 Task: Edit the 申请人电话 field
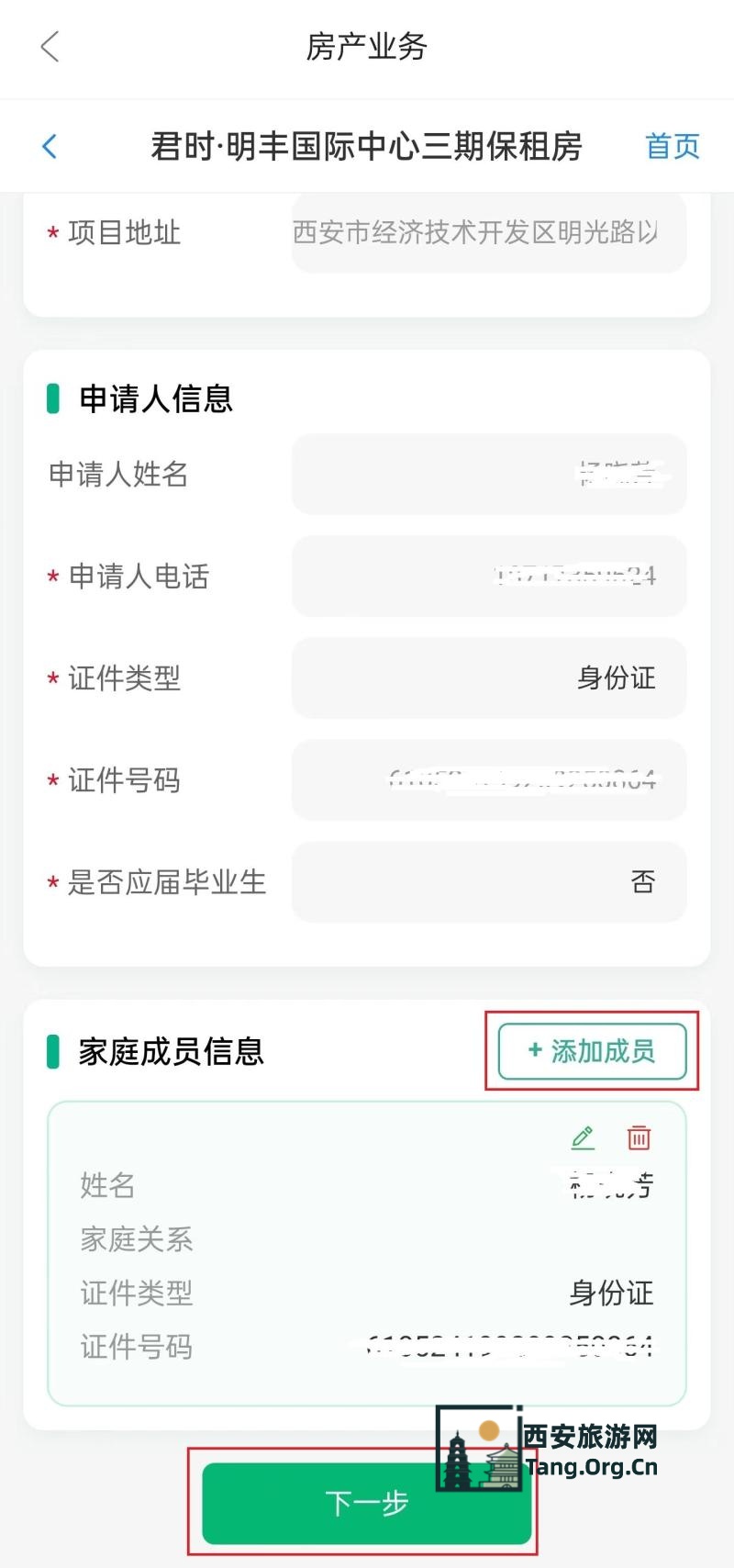click(x=488, y=577)
